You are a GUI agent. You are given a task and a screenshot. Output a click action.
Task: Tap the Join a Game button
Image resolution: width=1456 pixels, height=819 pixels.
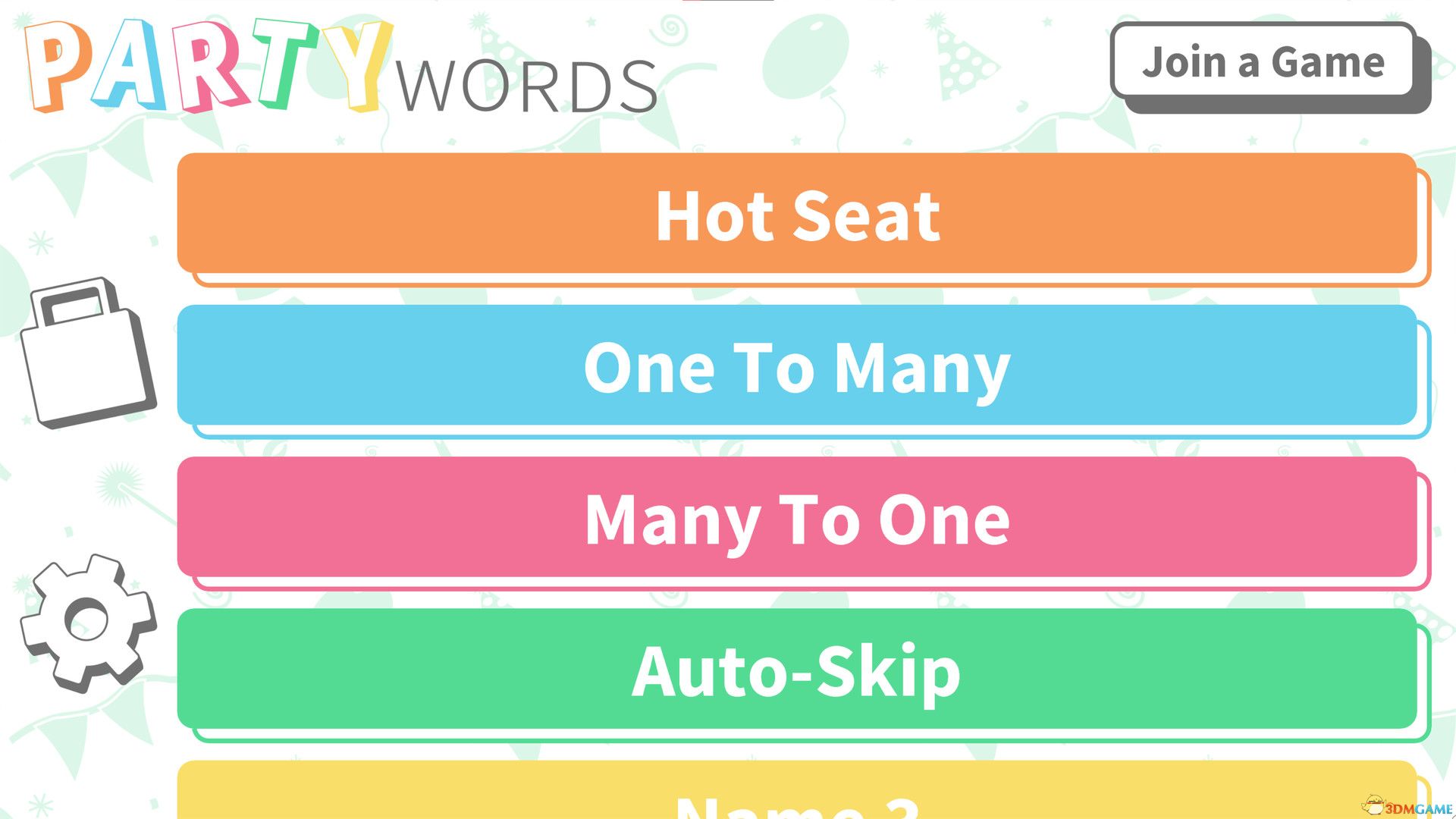pos(1263,62)
